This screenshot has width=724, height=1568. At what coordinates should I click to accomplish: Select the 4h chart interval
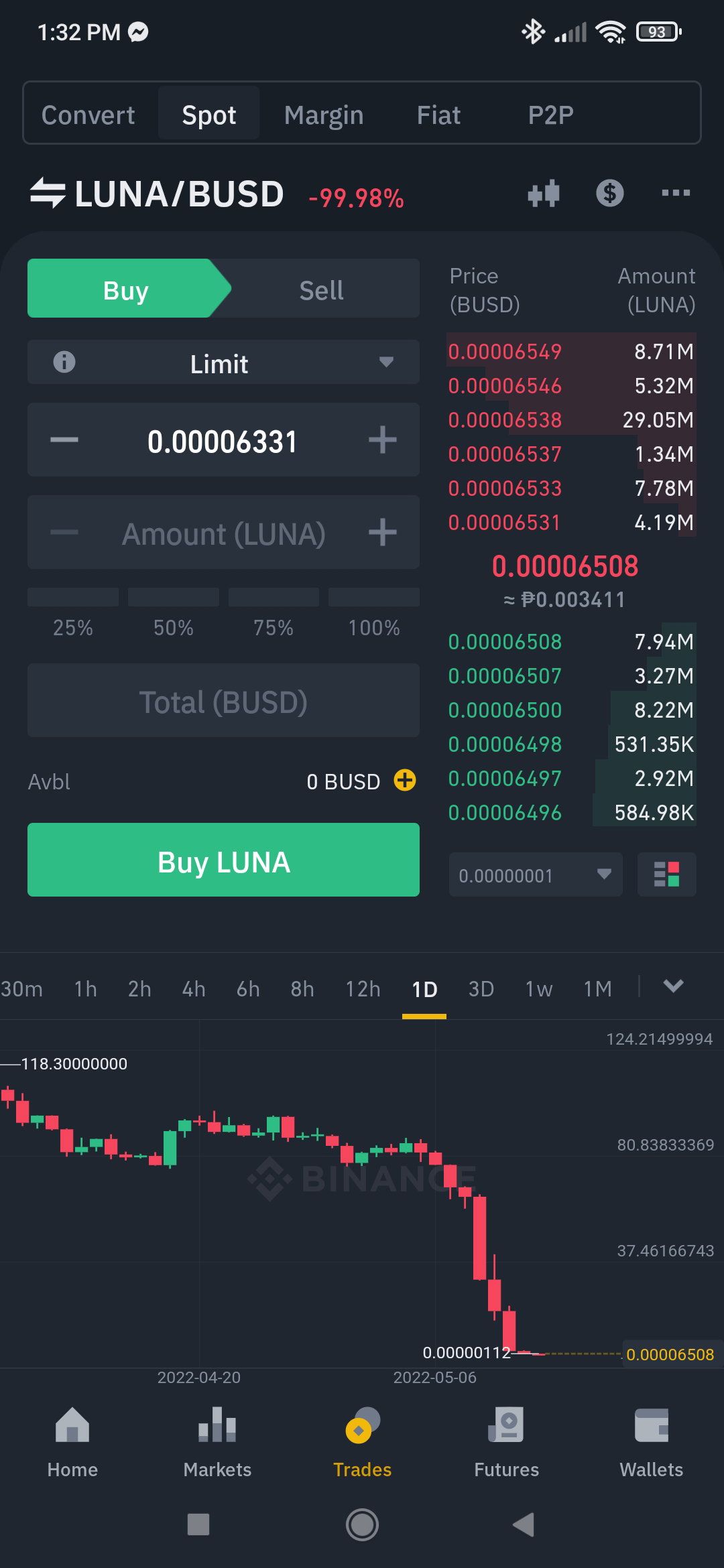194,988
